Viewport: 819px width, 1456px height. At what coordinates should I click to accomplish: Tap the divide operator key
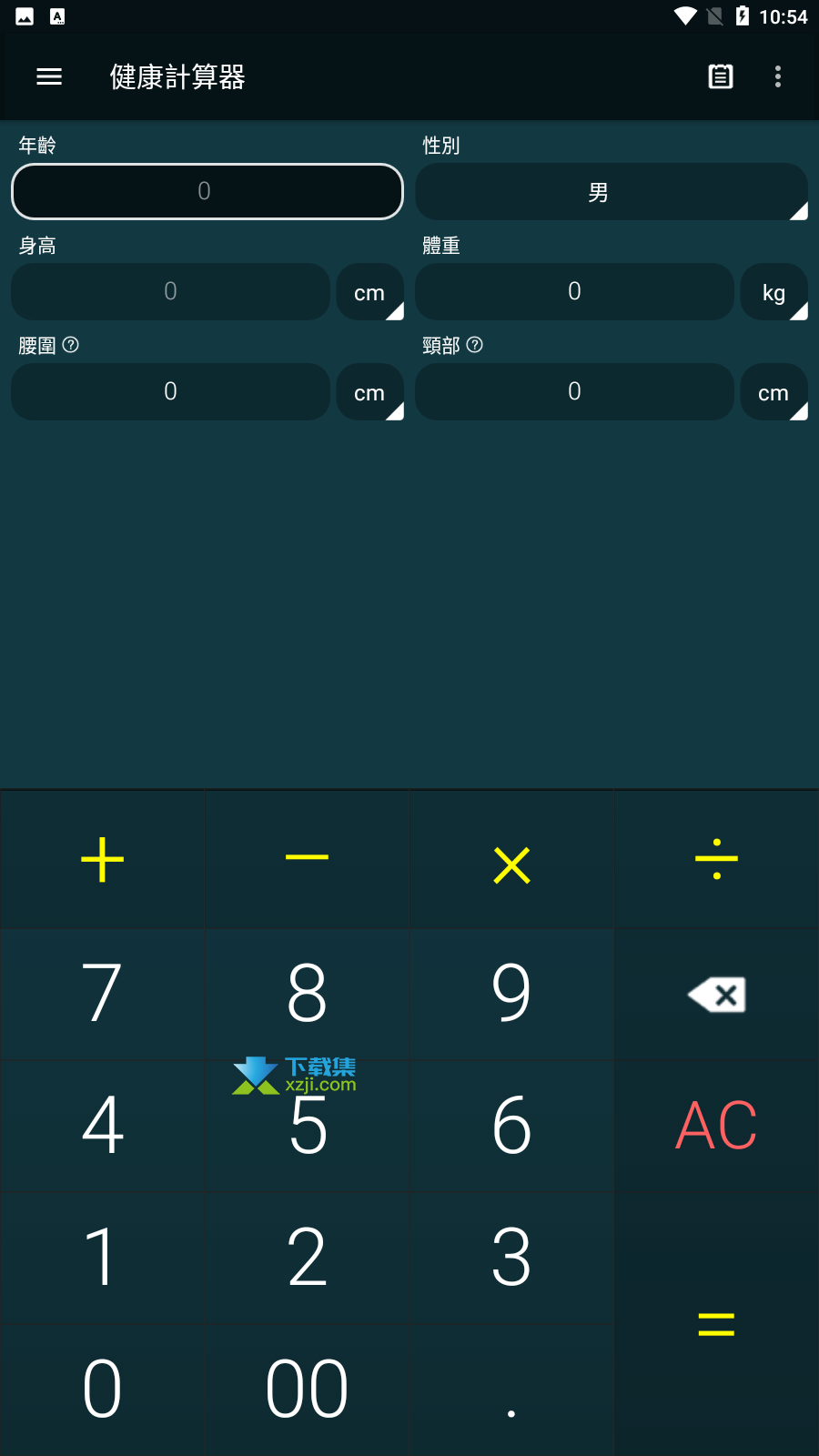tap(717, 860)
